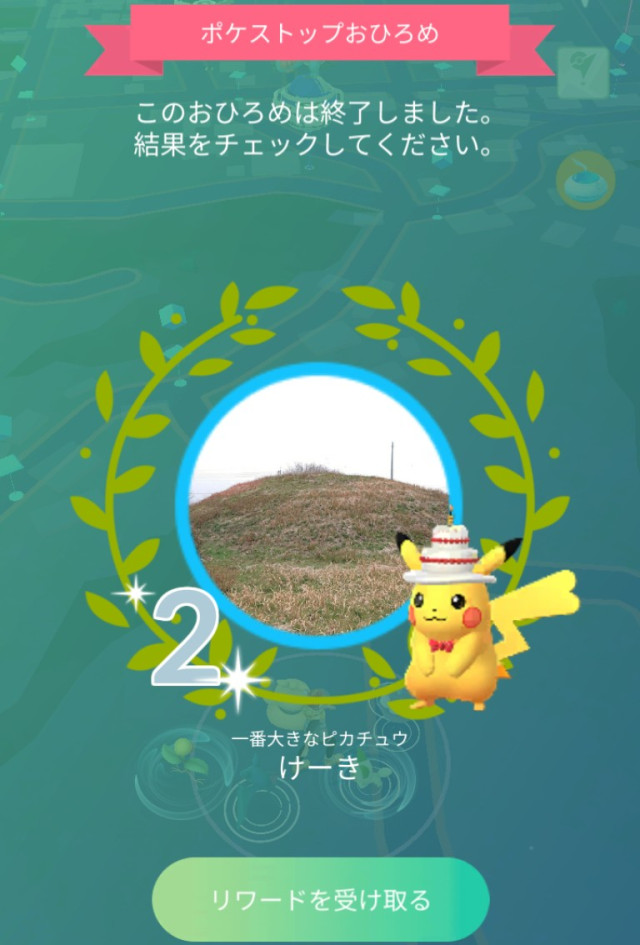Tap リワードを受け取る to claim rewards
Screen dimensions: 640x945
click(320, 899)
